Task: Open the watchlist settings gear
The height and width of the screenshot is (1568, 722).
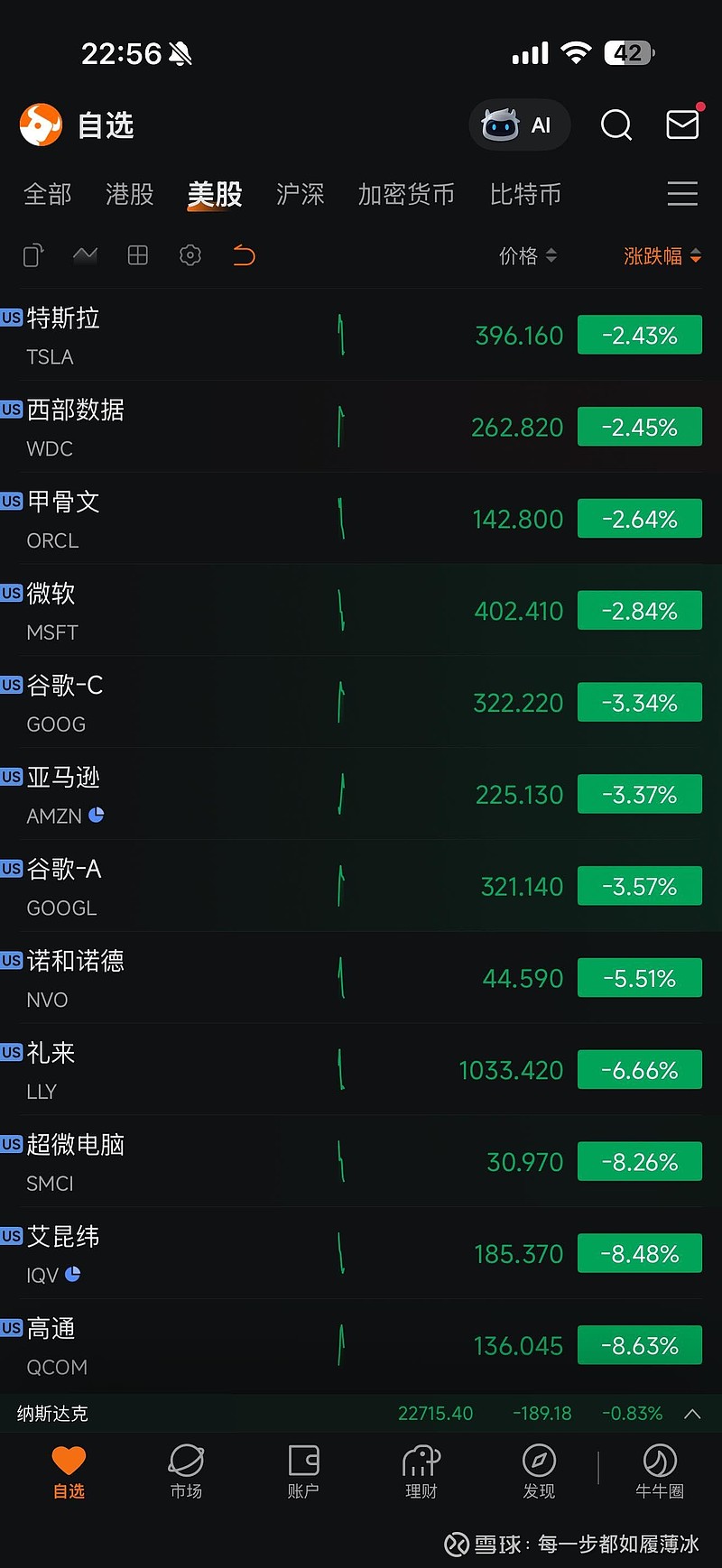Action: [190, 255]
